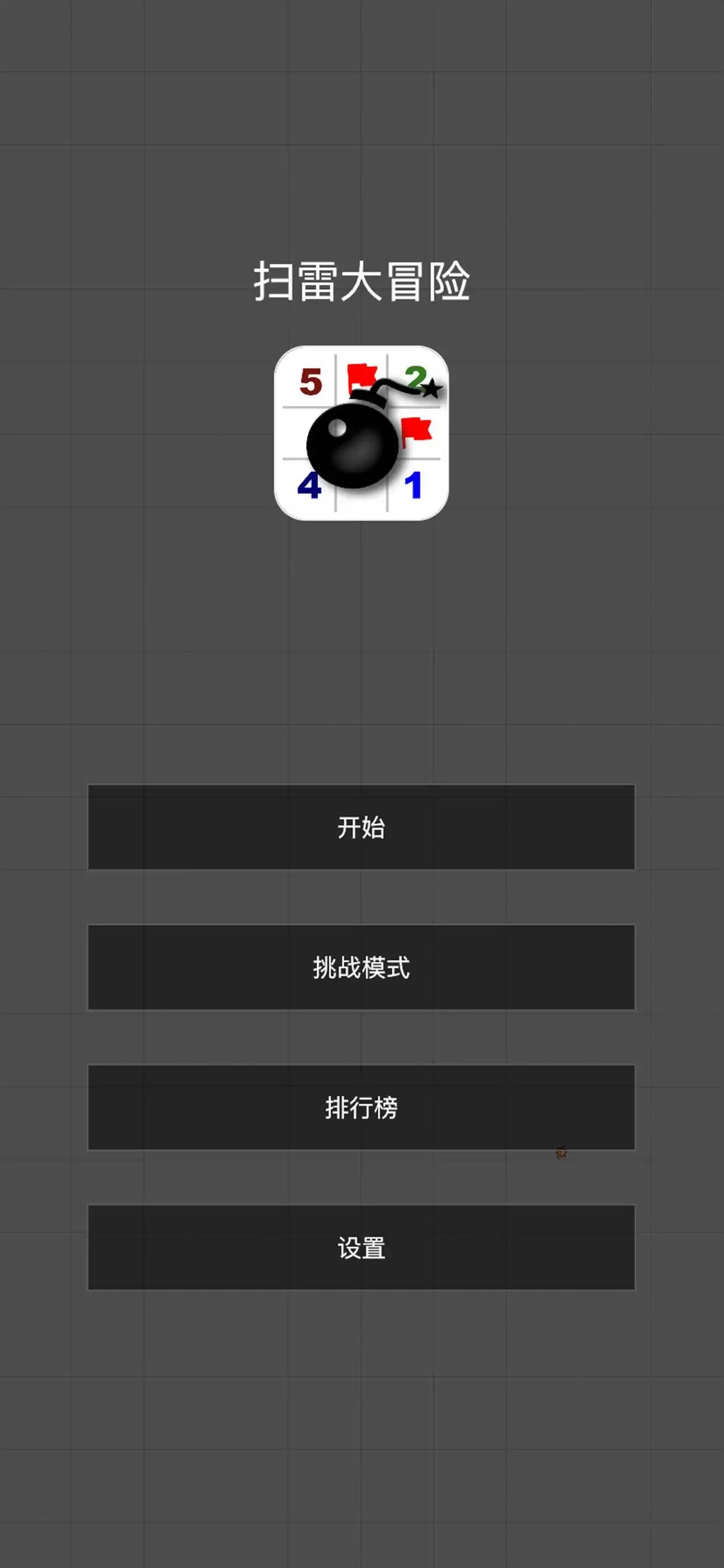View the 排行榜 leaderboard

pos(361,1107)
